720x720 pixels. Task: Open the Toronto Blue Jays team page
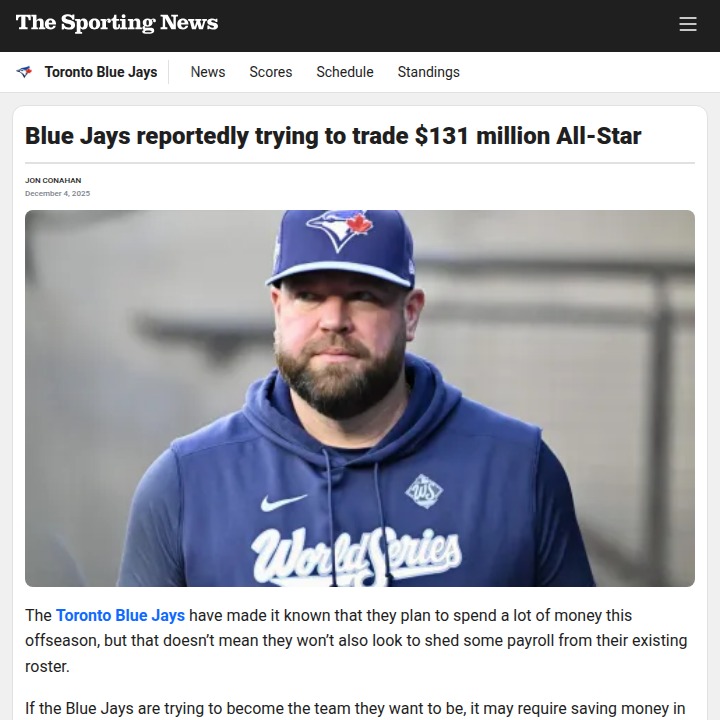100,72
